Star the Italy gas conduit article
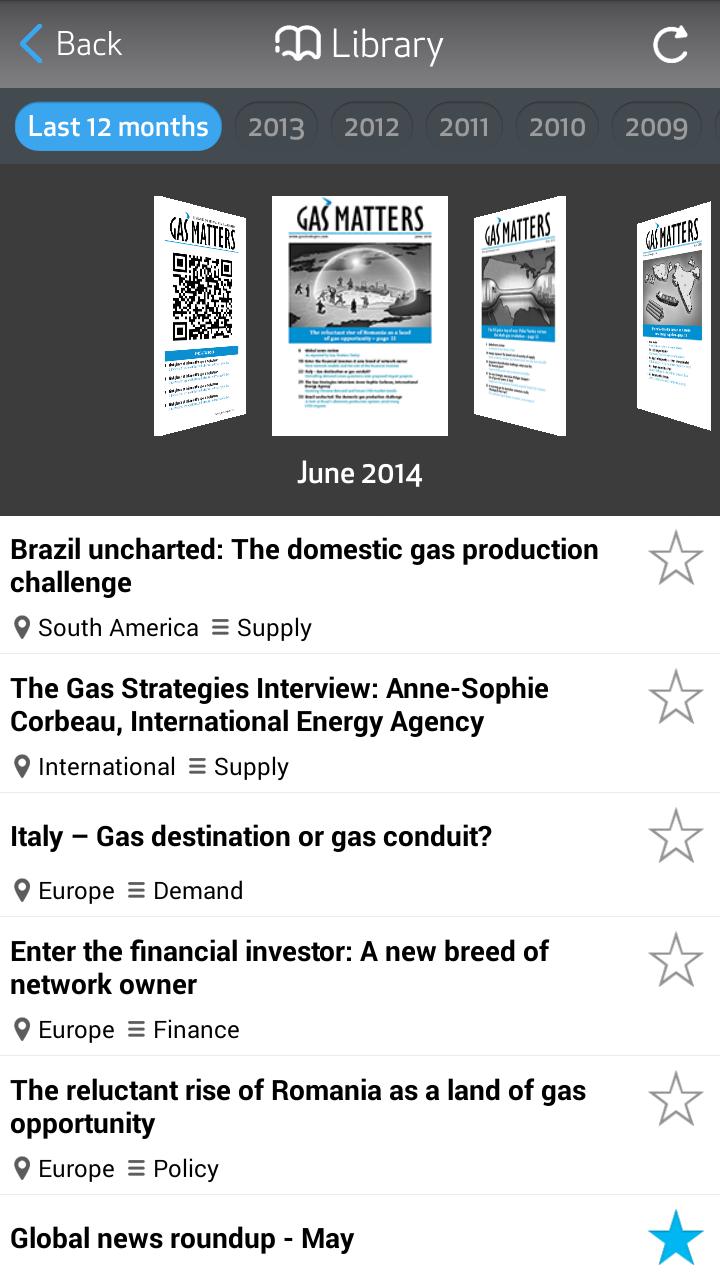 click(x=676, y=836)
